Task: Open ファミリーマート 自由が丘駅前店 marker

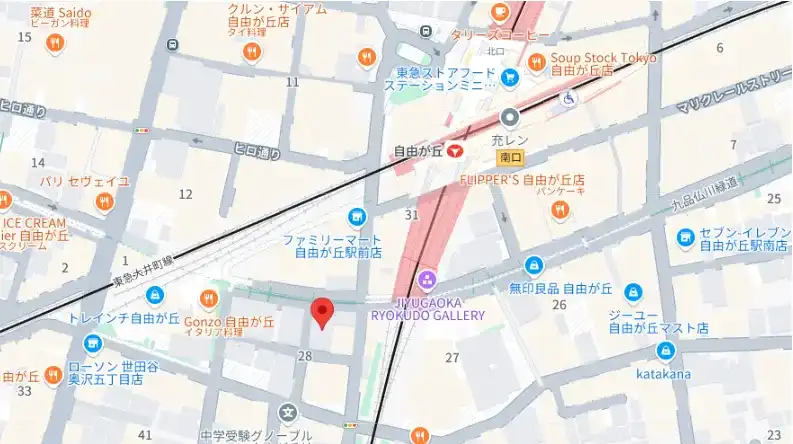Action: (356, 217)
